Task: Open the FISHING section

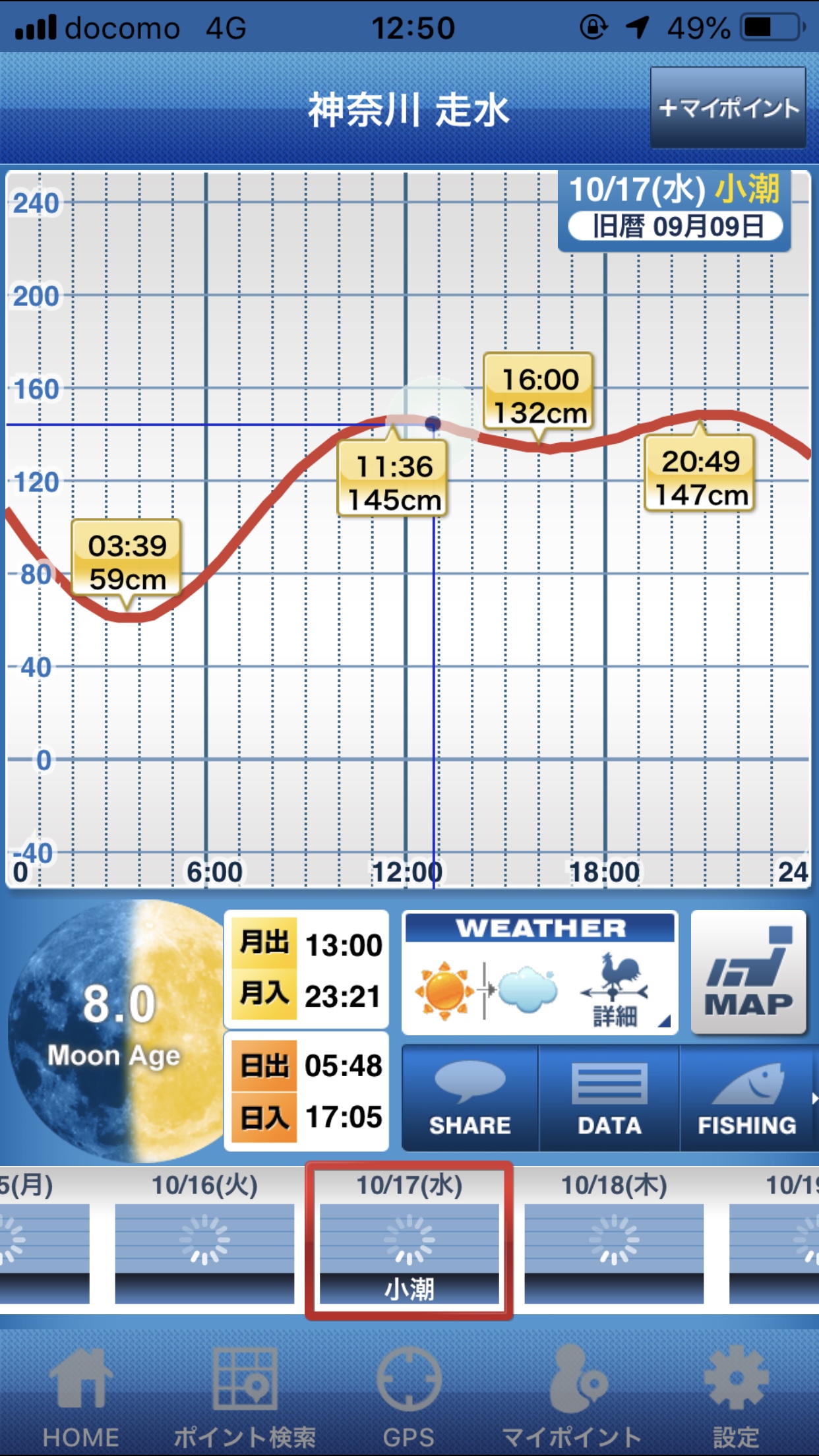Action: tap(748, 1099)
